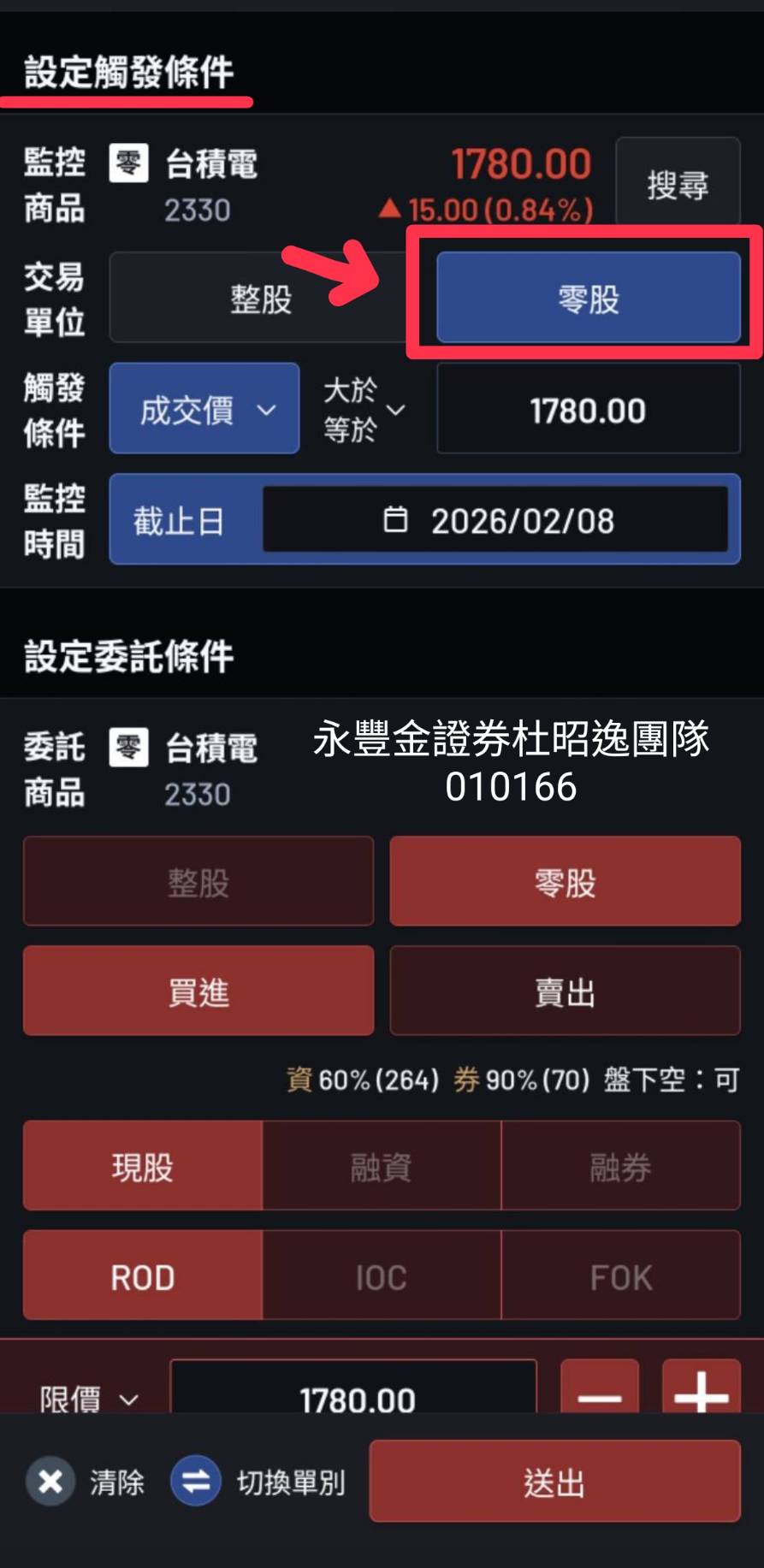Edit the 觸發條件 price field
764x1568 pixels.
click(588, 410)
